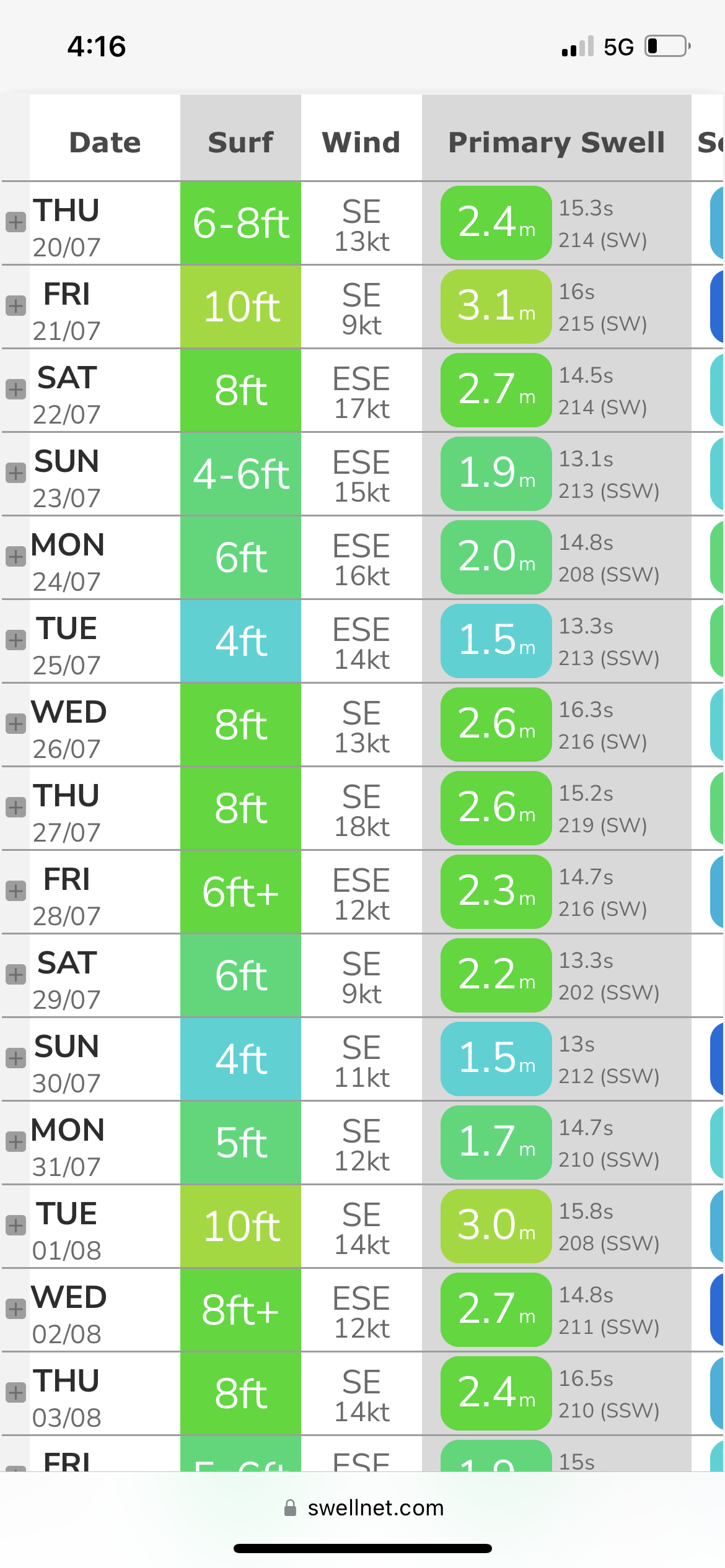
Task: Expand the SAT 29/07 forecast row
Action: 15,975
